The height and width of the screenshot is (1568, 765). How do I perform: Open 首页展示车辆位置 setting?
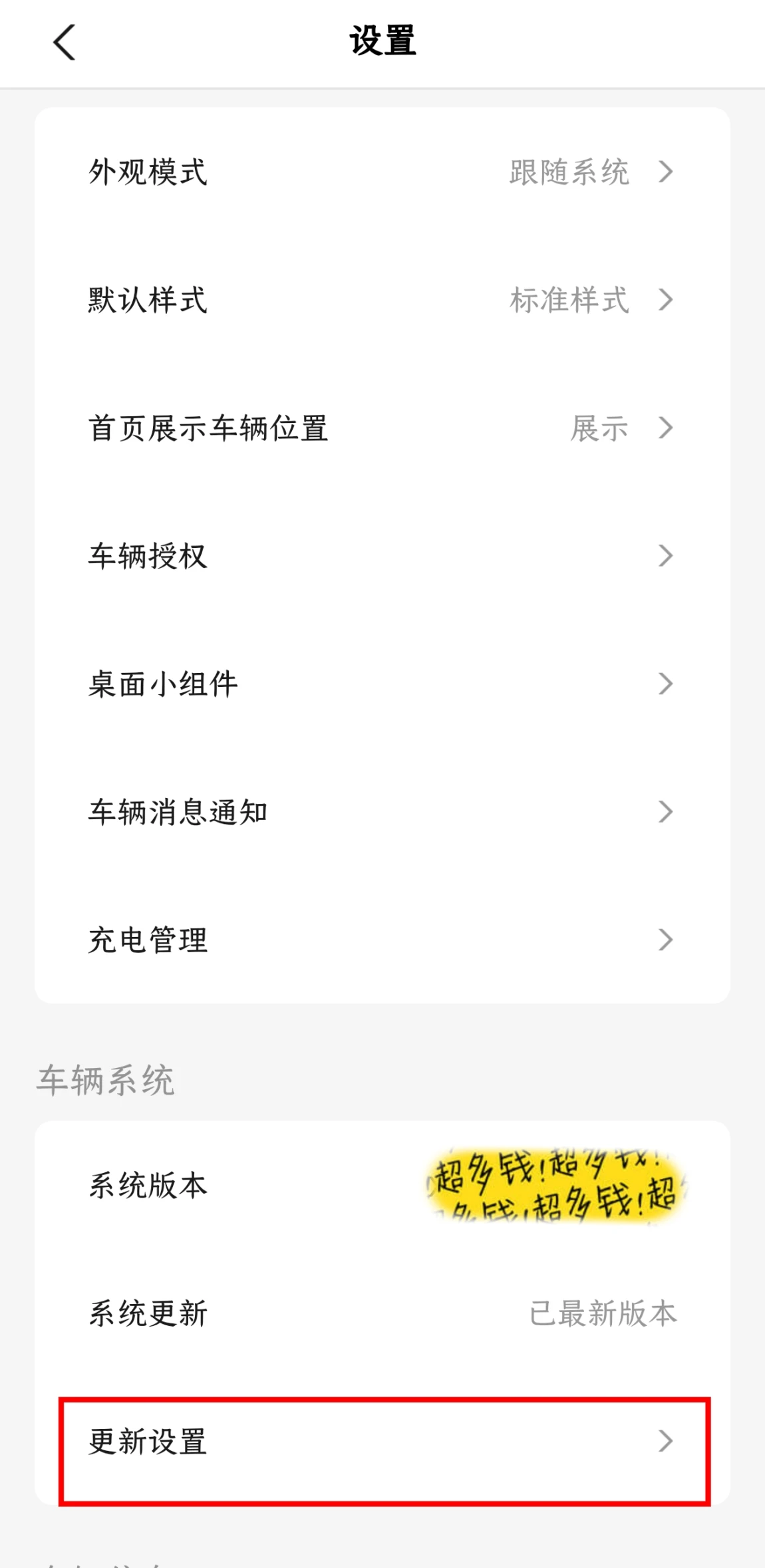pos(382,428)
